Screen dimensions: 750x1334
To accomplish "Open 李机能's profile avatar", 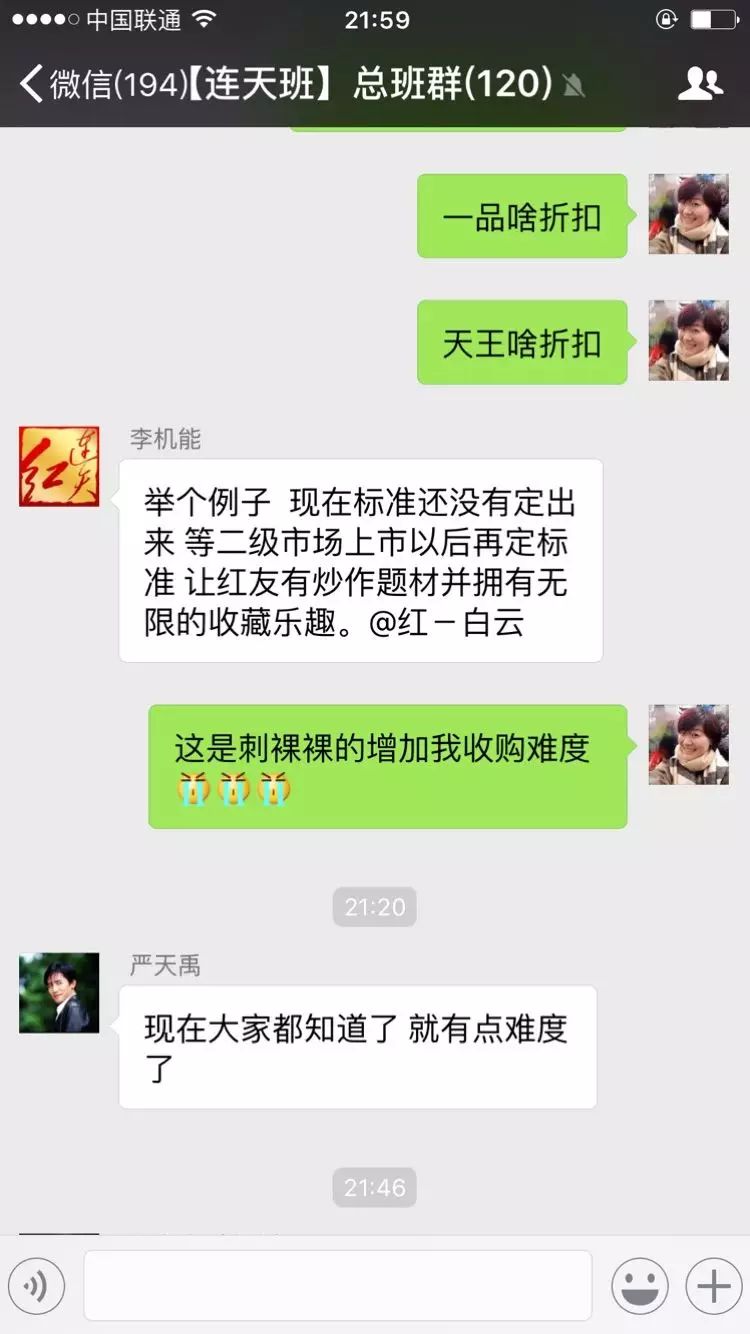I will [59, 466].
